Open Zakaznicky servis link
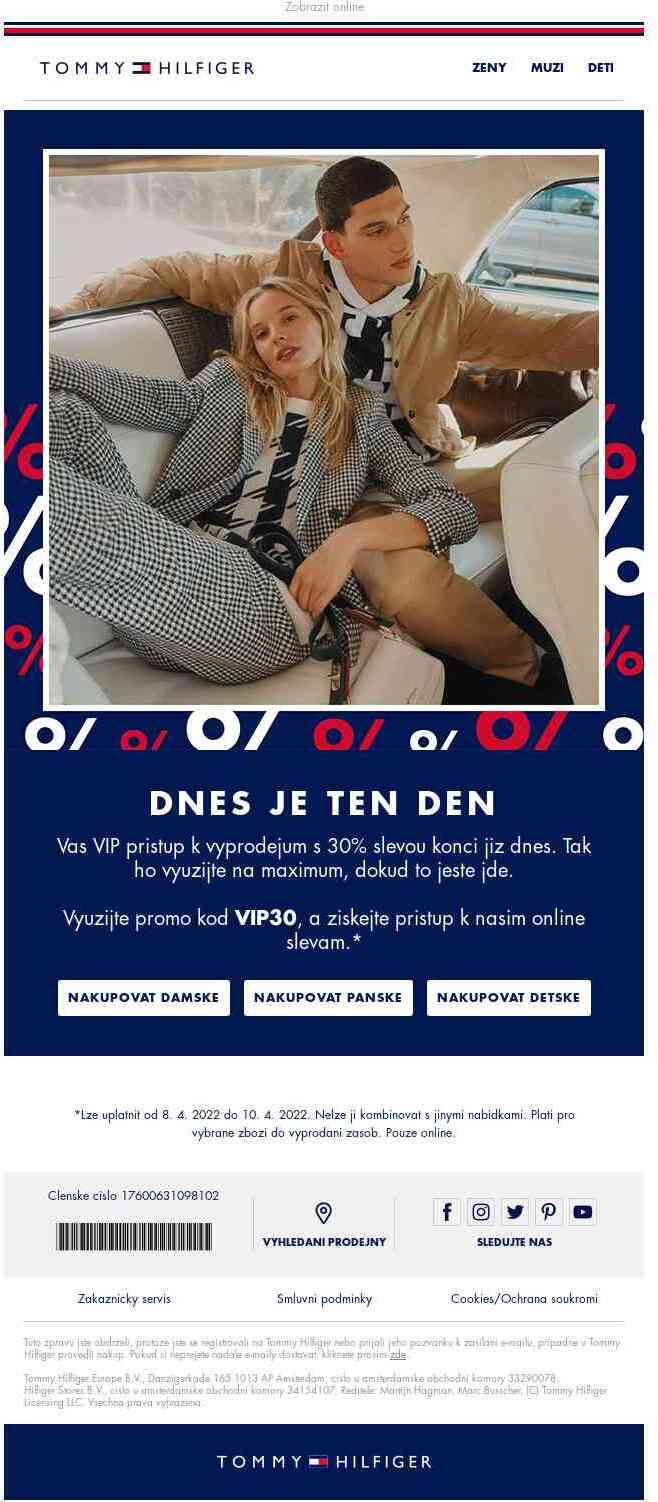The image size is (658, 1502). coord(124,1299)
